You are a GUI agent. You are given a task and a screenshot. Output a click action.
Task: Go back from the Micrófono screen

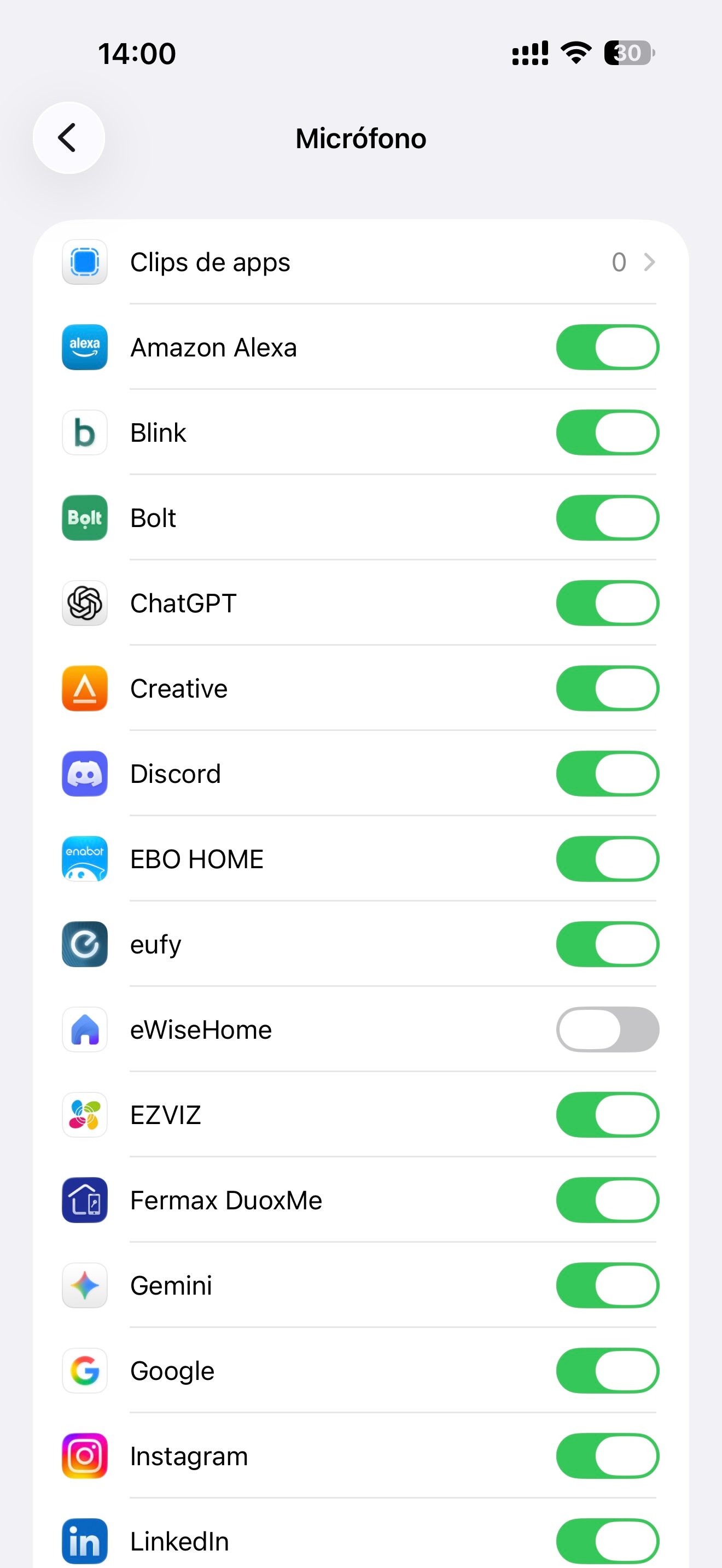click(x=68, y=138)
